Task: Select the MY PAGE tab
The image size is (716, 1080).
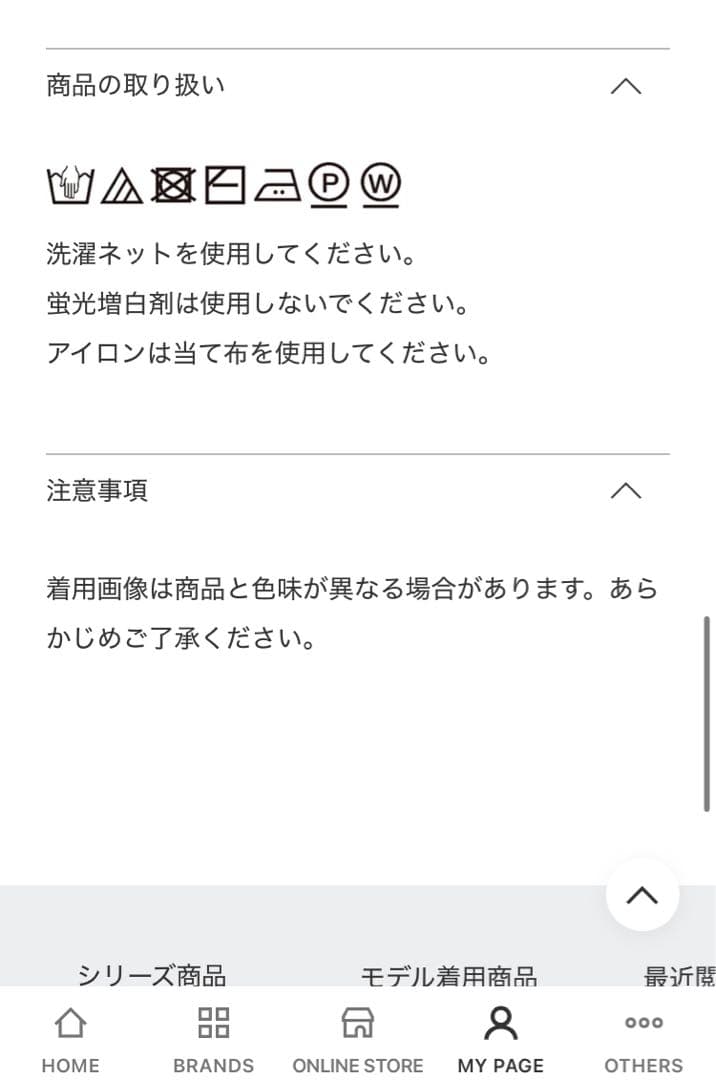Action: click(x=500, y=1038)
